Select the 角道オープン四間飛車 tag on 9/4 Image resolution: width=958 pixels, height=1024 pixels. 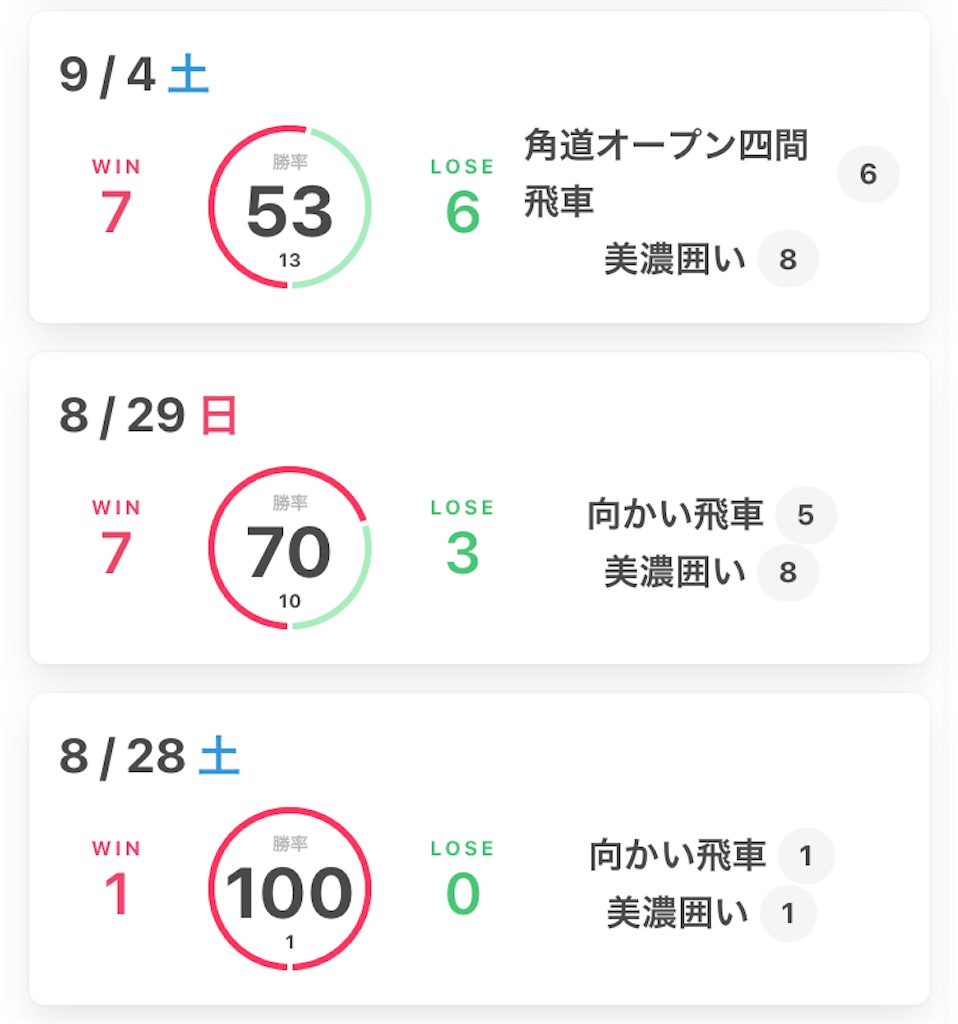tap(665, 174)
